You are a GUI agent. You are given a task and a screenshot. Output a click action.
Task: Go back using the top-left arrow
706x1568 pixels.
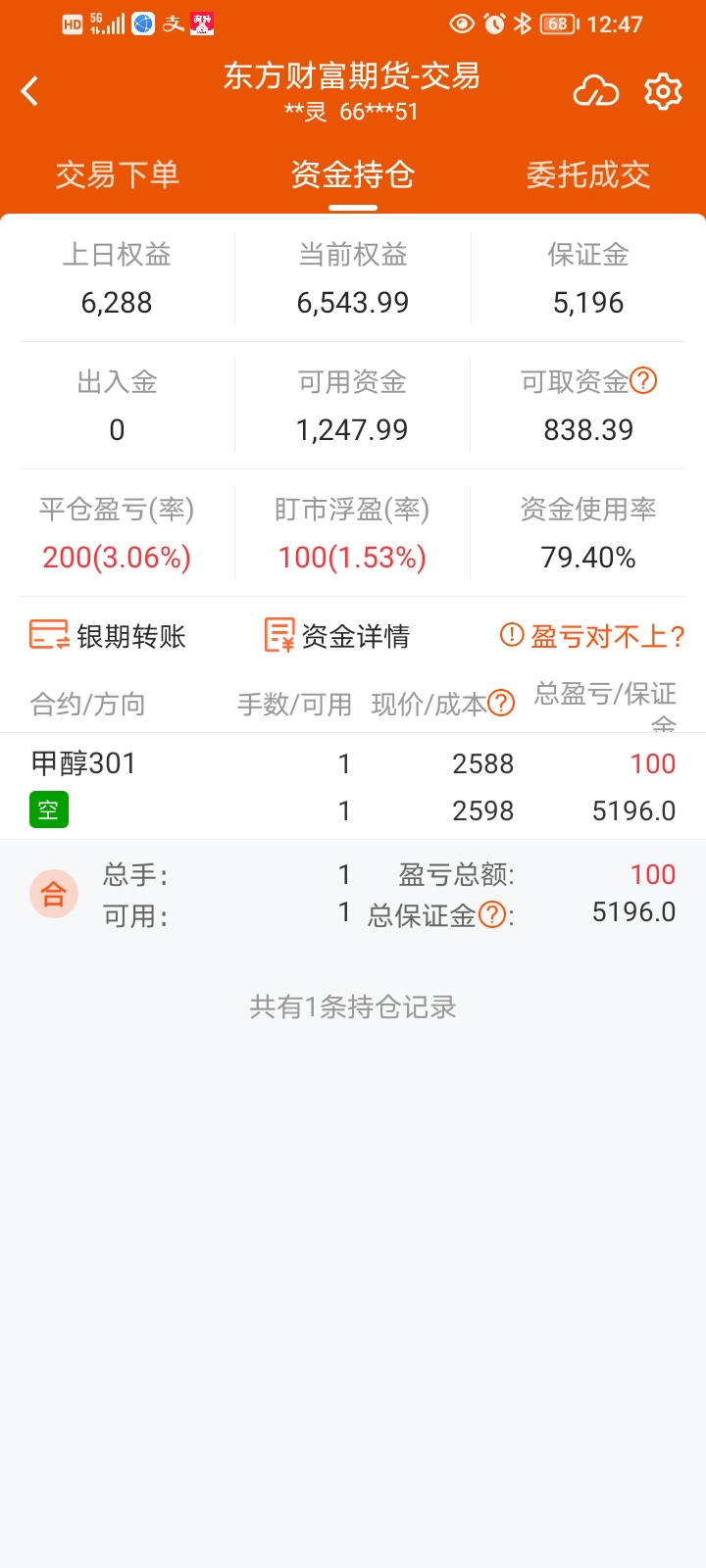click(x=30, y=92)
